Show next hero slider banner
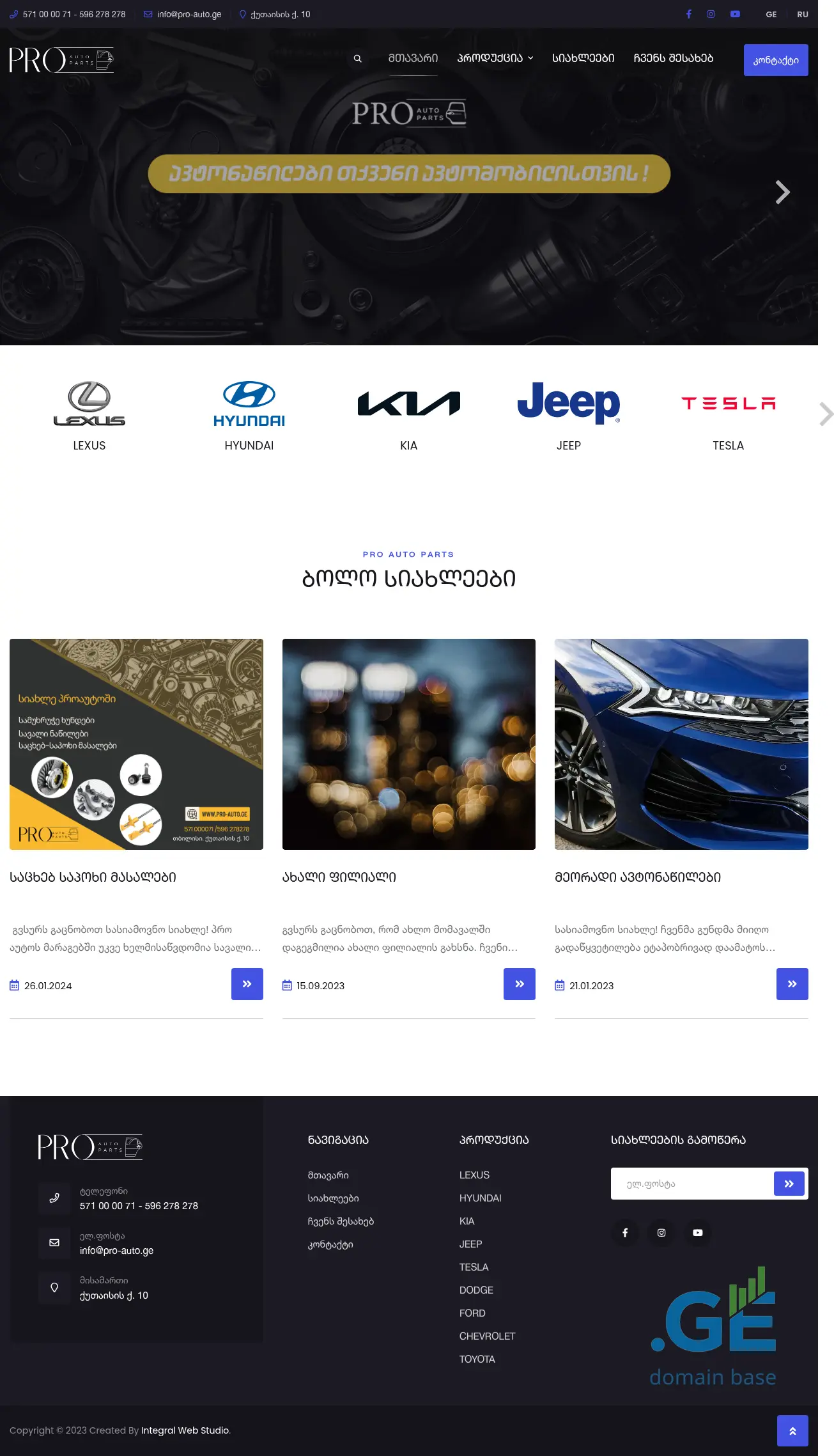 (x=782, y=192)
